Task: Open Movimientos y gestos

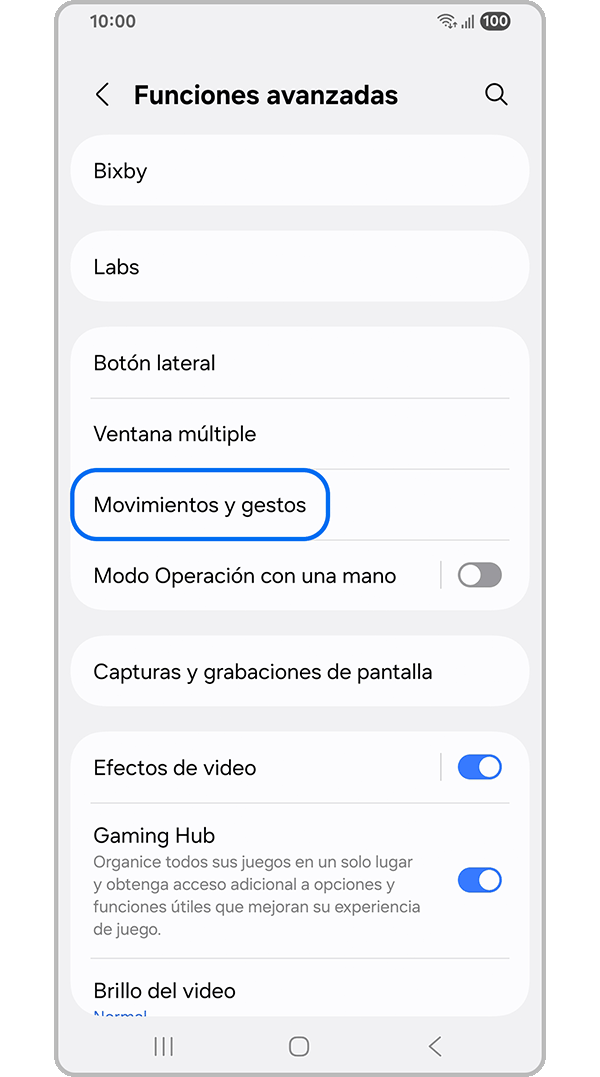Action: pyautogui.click(x=200, y=505)
